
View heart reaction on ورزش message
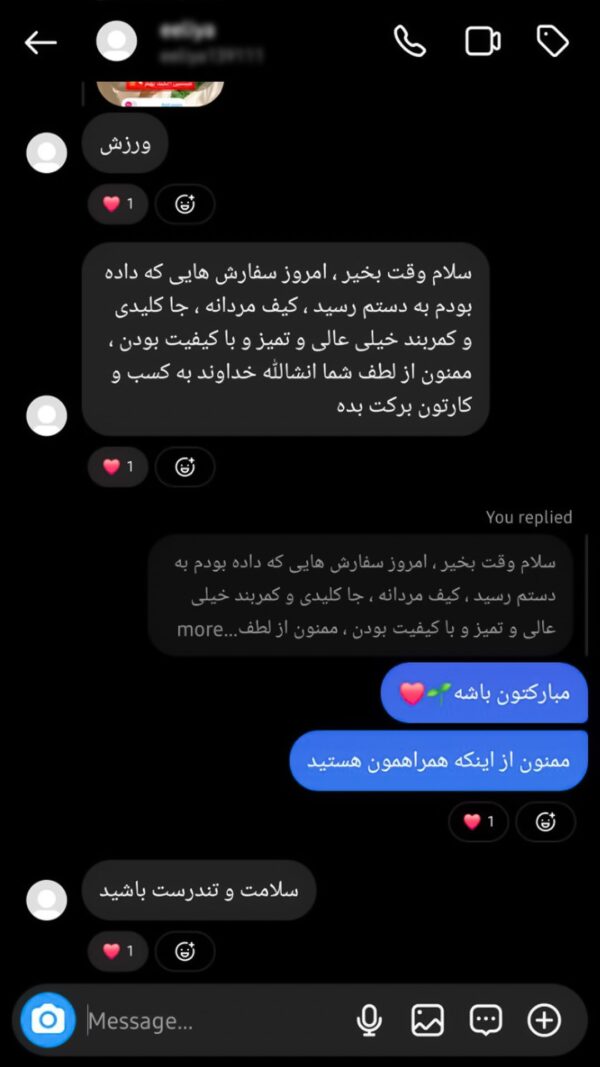point(118,205)
